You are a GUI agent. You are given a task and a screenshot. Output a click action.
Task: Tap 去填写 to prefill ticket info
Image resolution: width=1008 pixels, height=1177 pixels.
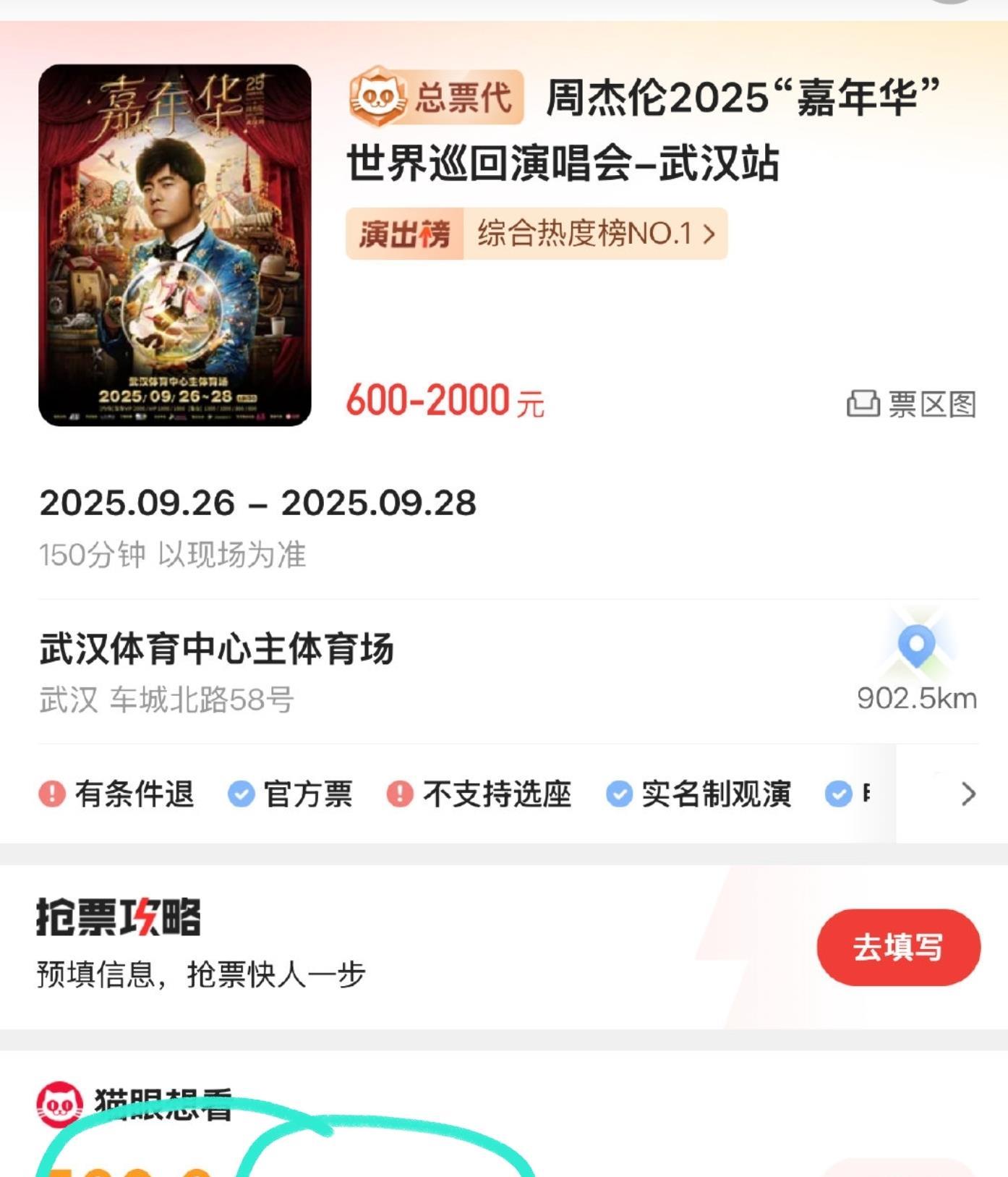(898, 947)
